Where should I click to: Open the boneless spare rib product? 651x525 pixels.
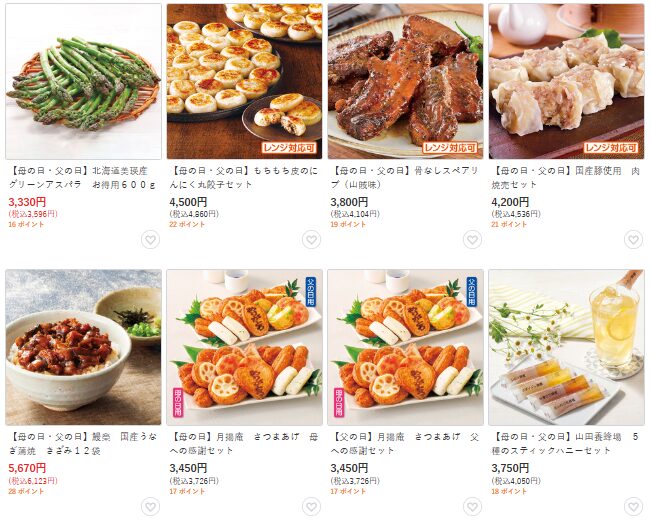coord(405,82)
